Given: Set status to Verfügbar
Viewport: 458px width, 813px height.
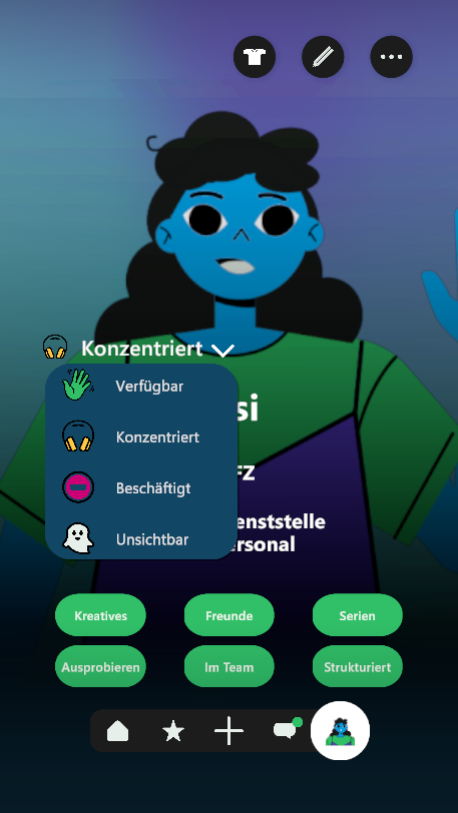Looking at the screenshot, I should (x=141, y=386).
